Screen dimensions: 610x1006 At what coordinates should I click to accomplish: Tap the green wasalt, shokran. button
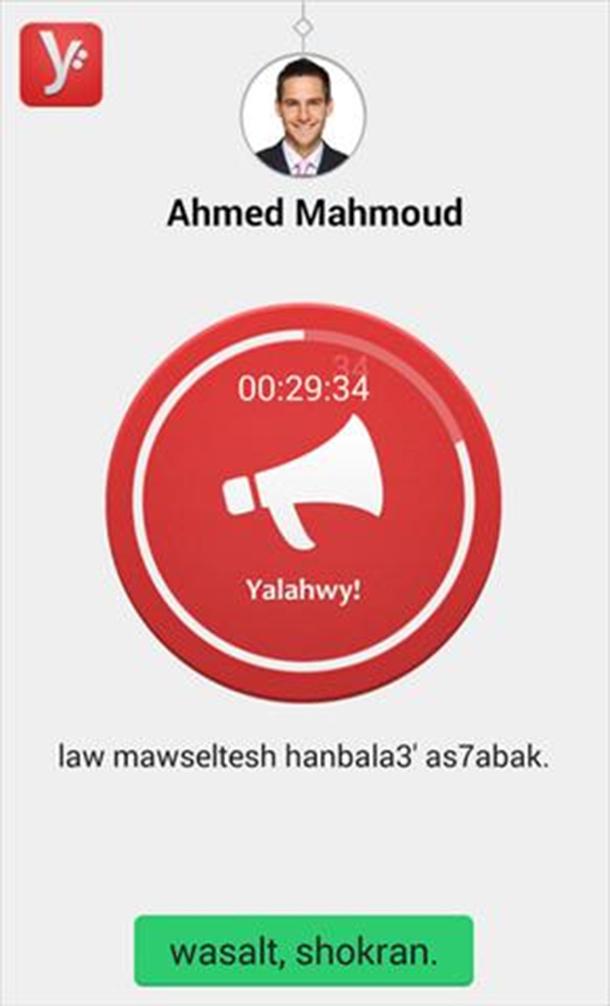[303, 951]
